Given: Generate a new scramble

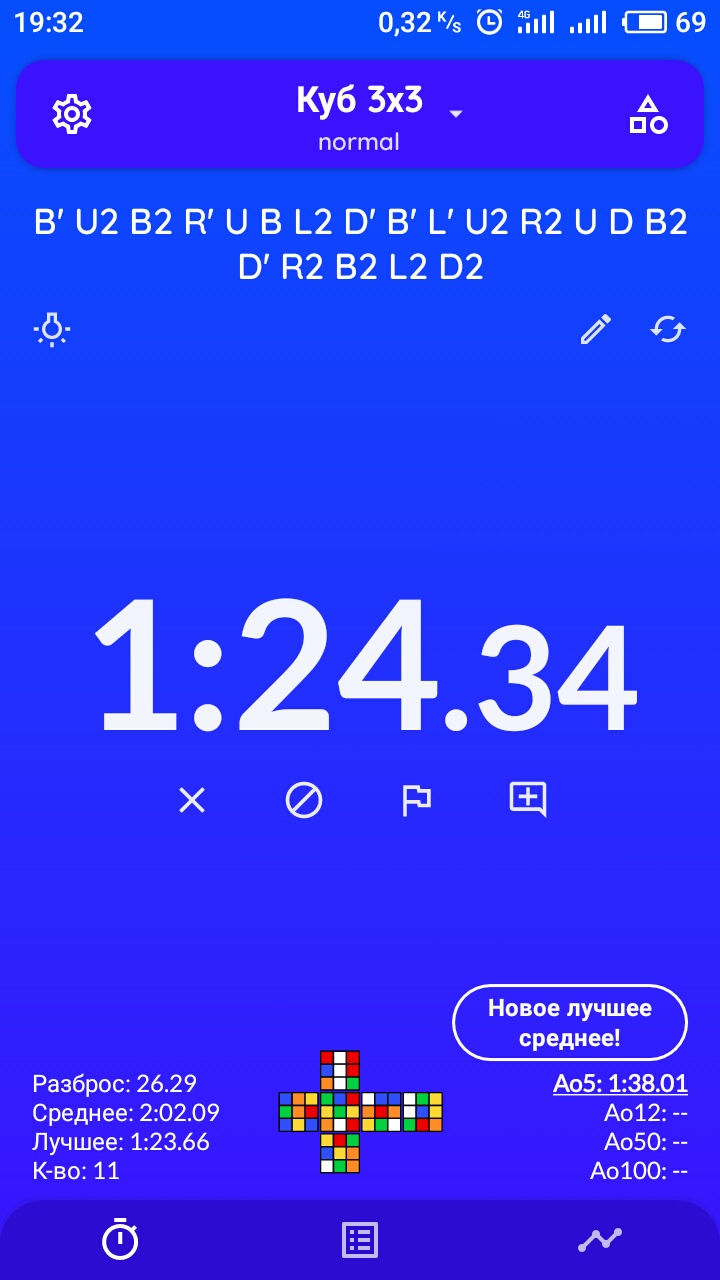Looking at the screenshot, I should 668,329.
